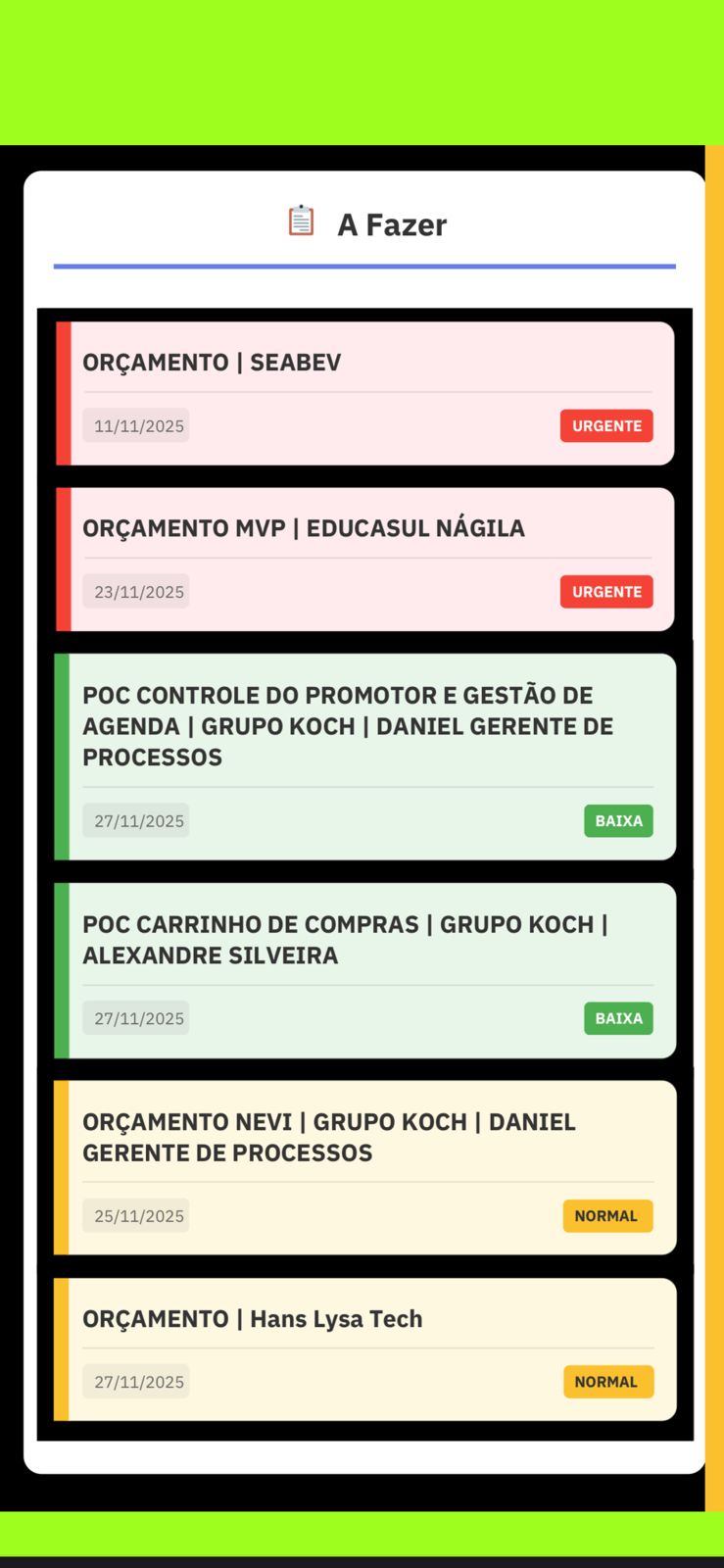Open the POC CARRINHO DE COMPRAS card
The width and height of the screenshot is (724, 1568).
coord(364,969)
